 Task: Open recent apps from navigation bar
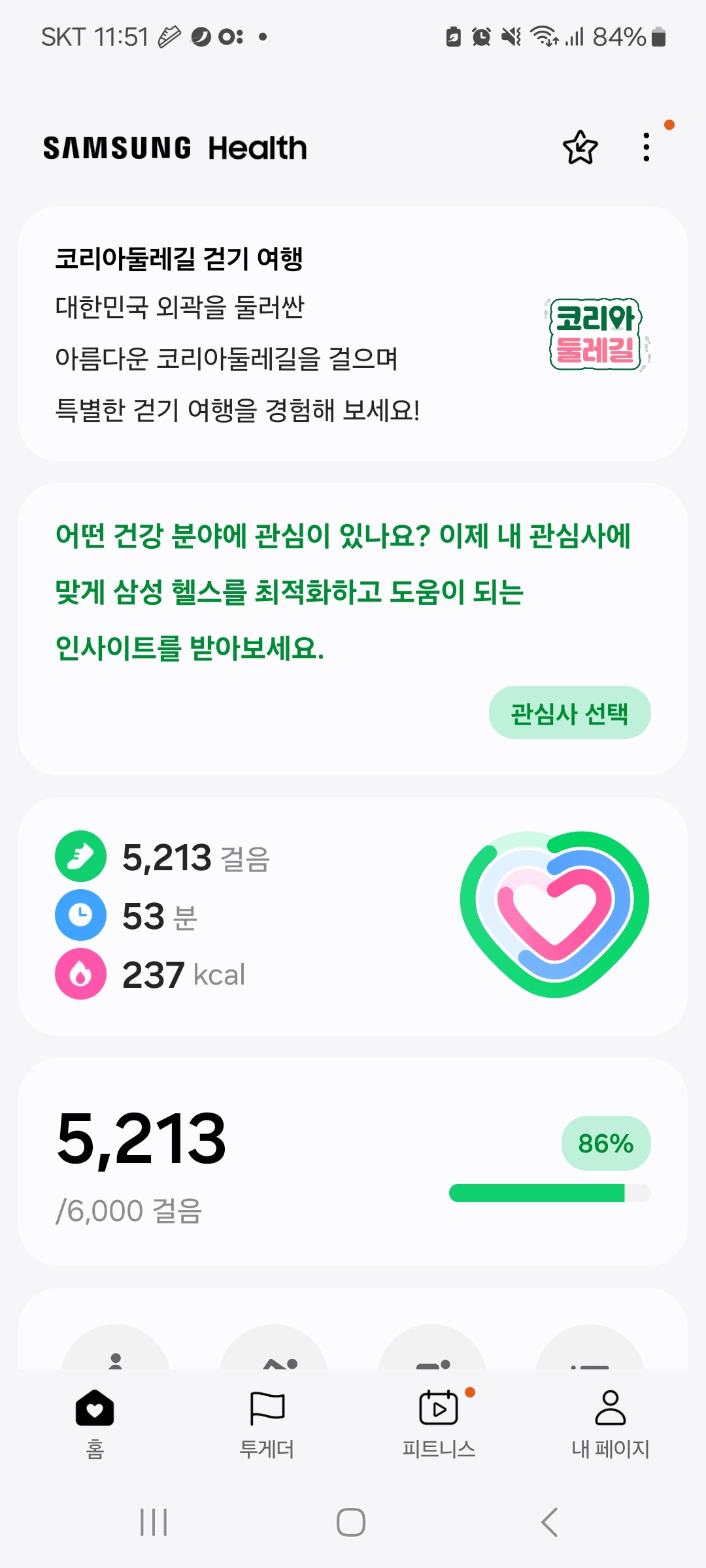[154, 1522]
